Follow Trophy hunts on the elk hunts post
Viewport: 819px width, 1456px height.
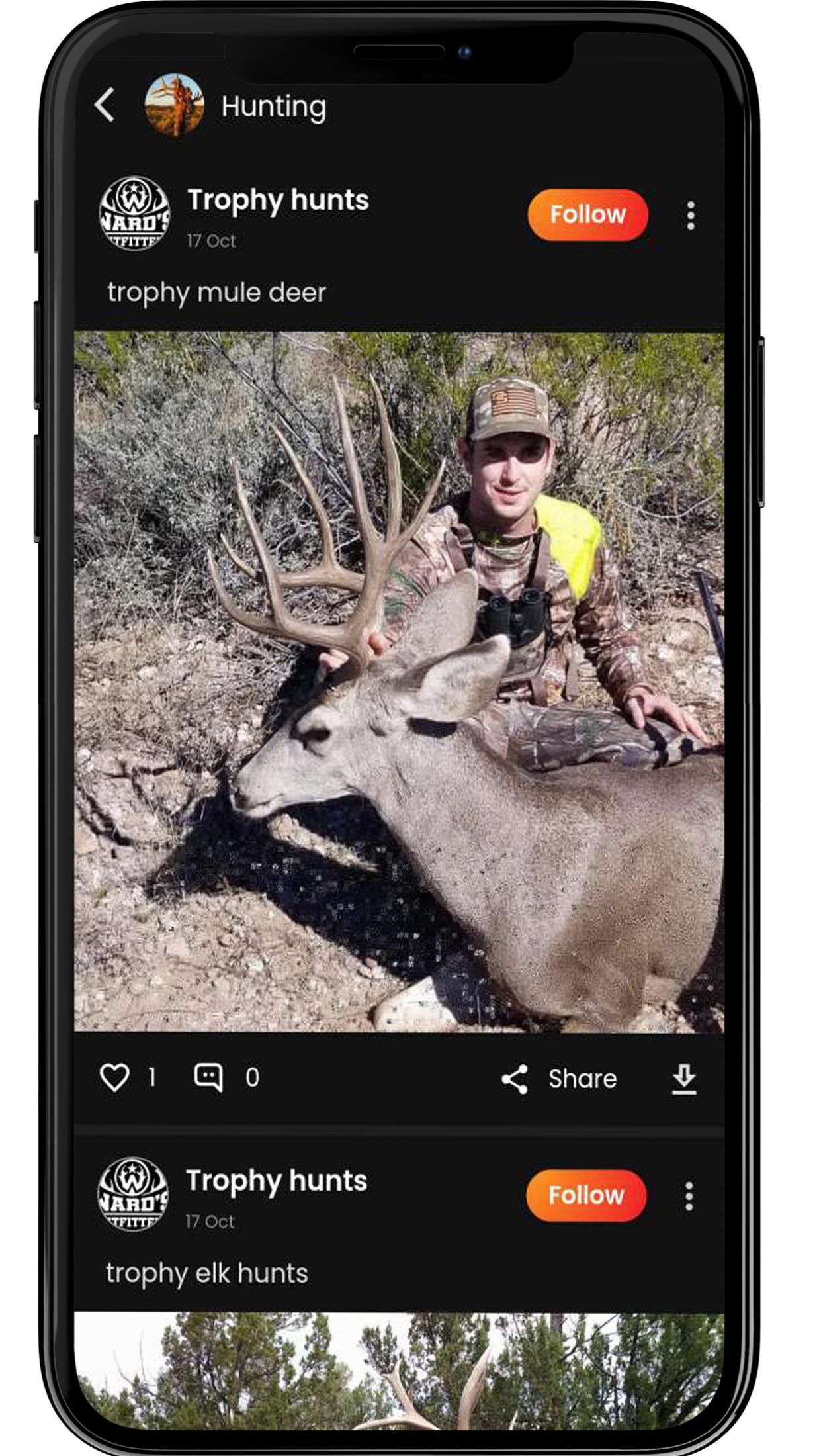click(585, 1196)
